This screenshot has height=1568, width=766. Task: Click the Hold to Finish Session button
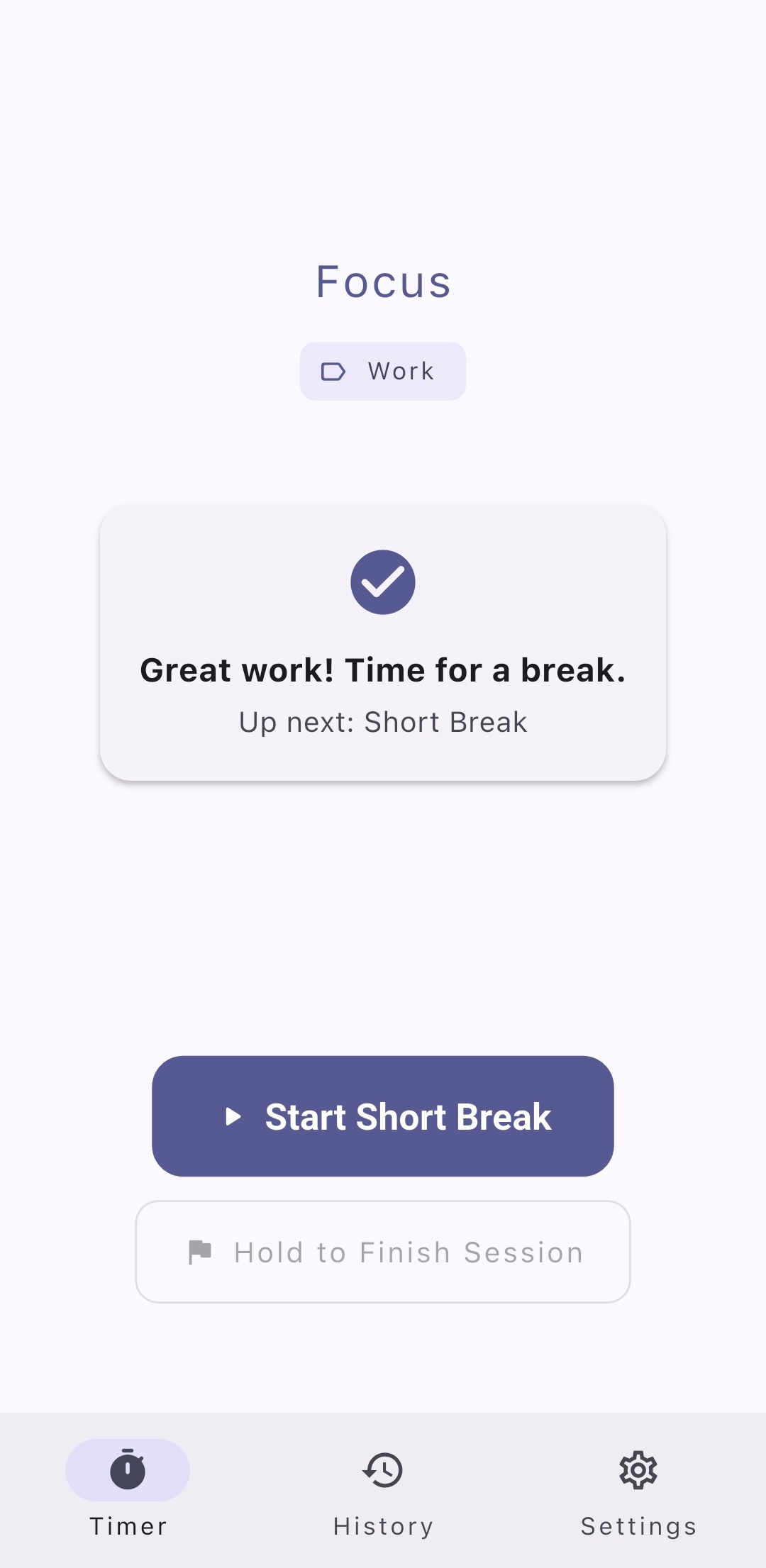coord(382,1252)
